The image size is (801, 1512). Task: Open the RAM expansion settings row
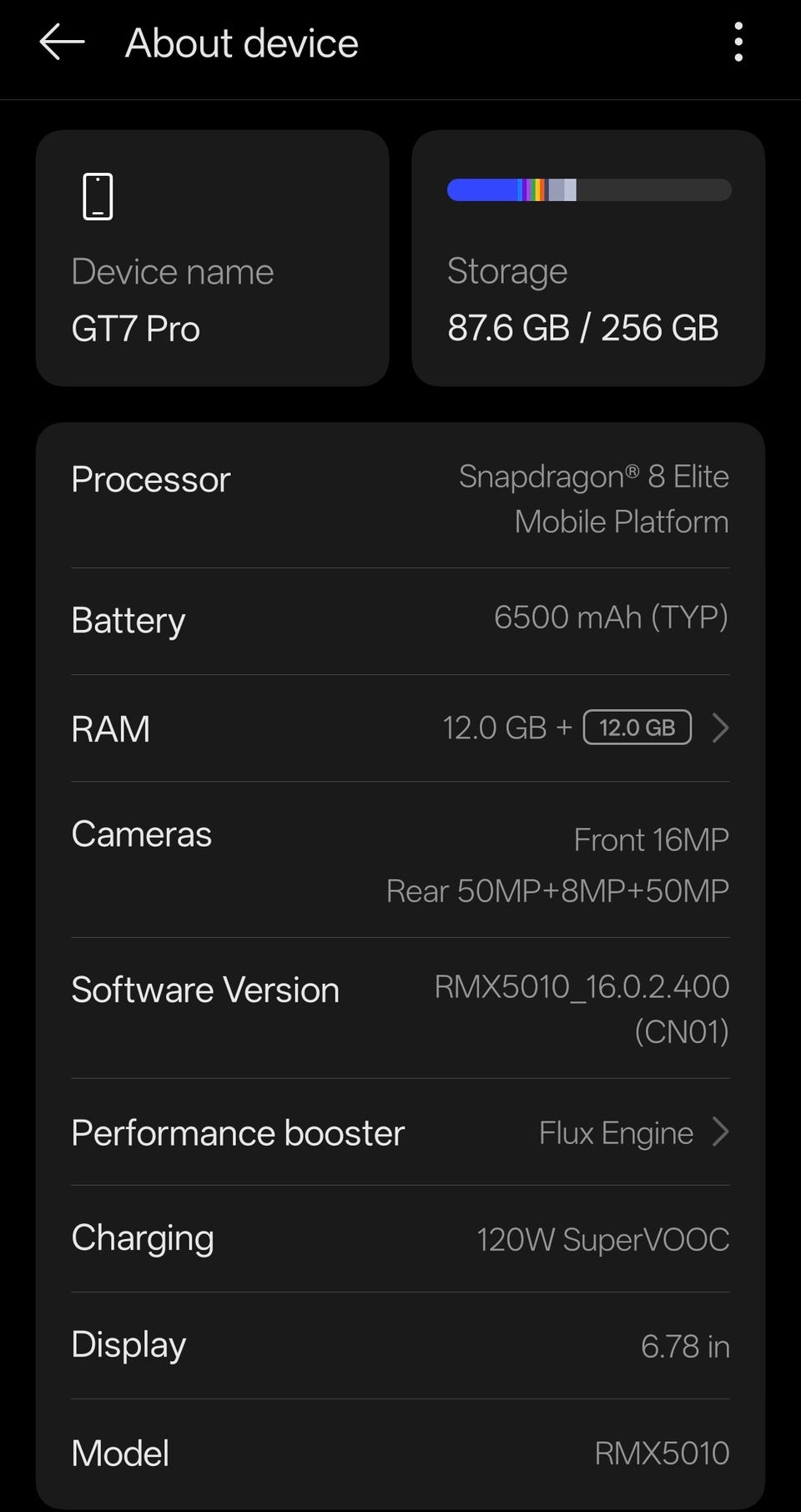400,728
